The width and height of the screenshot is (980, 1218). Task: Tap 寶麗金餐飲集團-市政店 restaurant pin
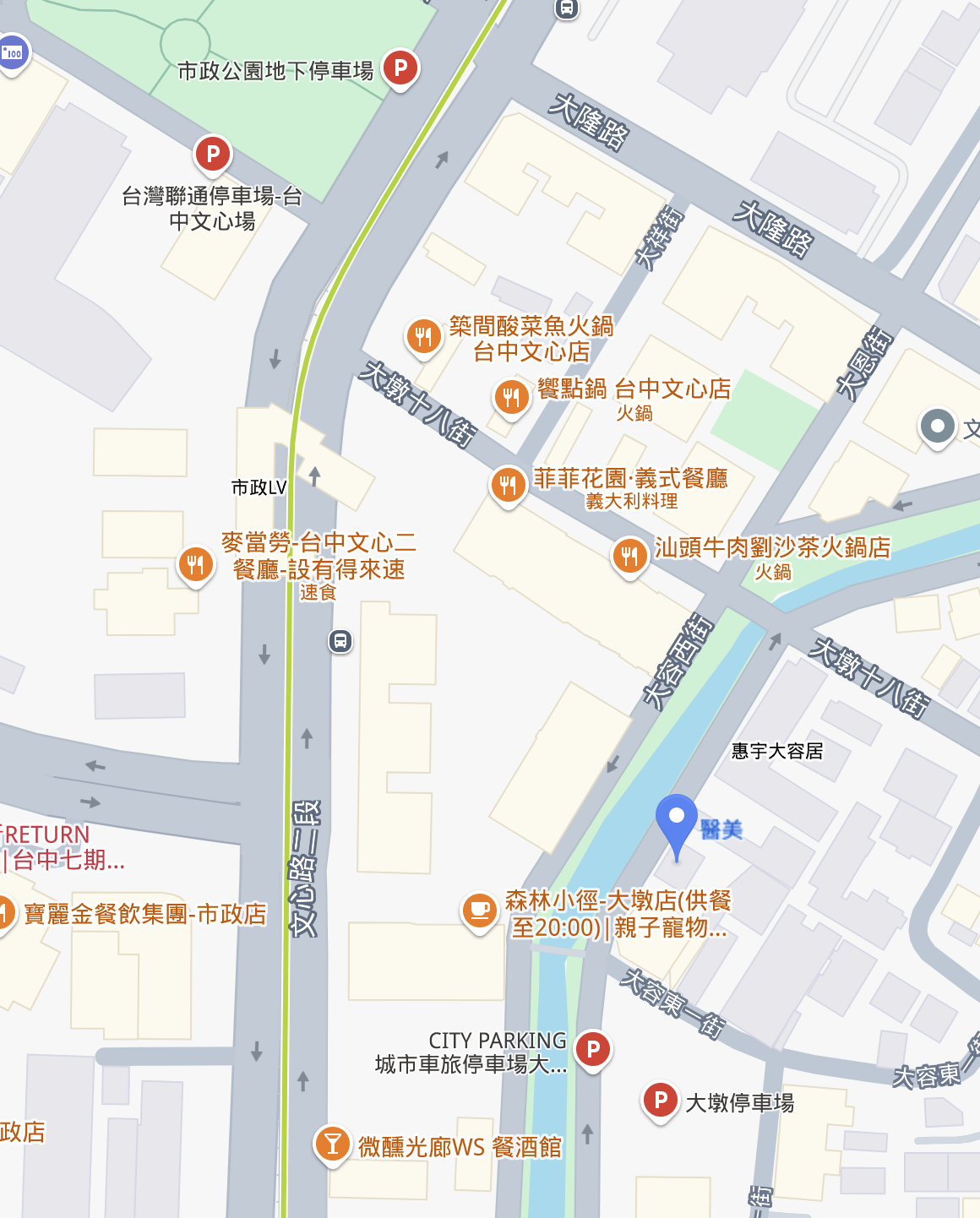coord(5,912)
